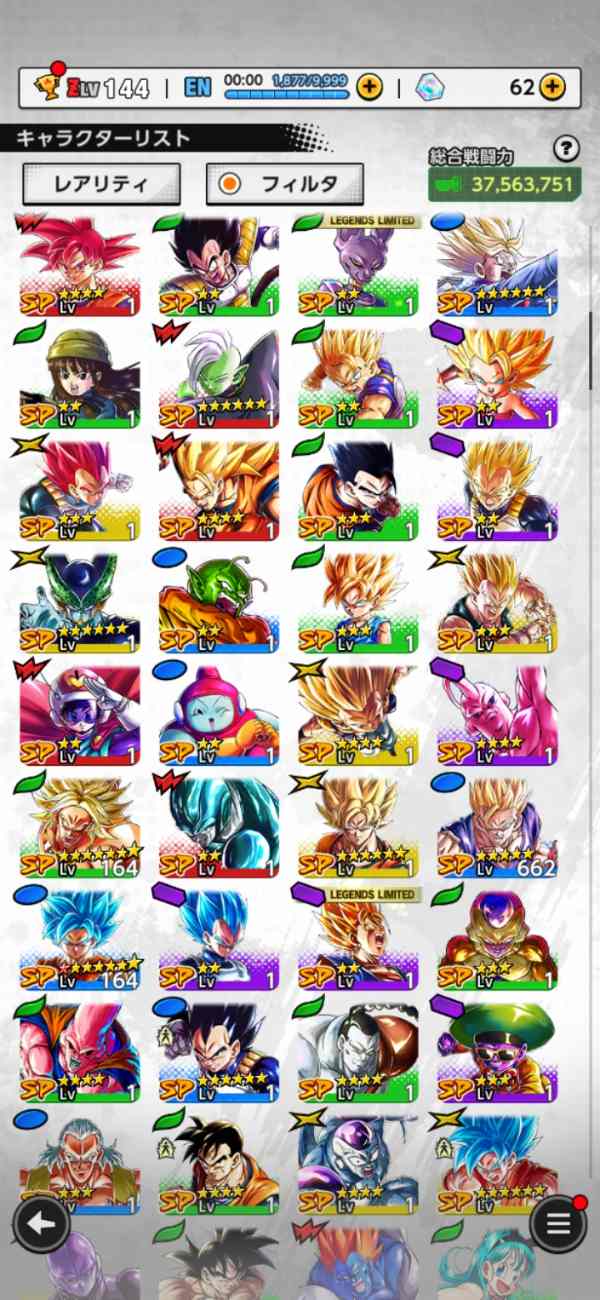Tap the plus button next to energy

pyautogui.click(x=369, y=87)
